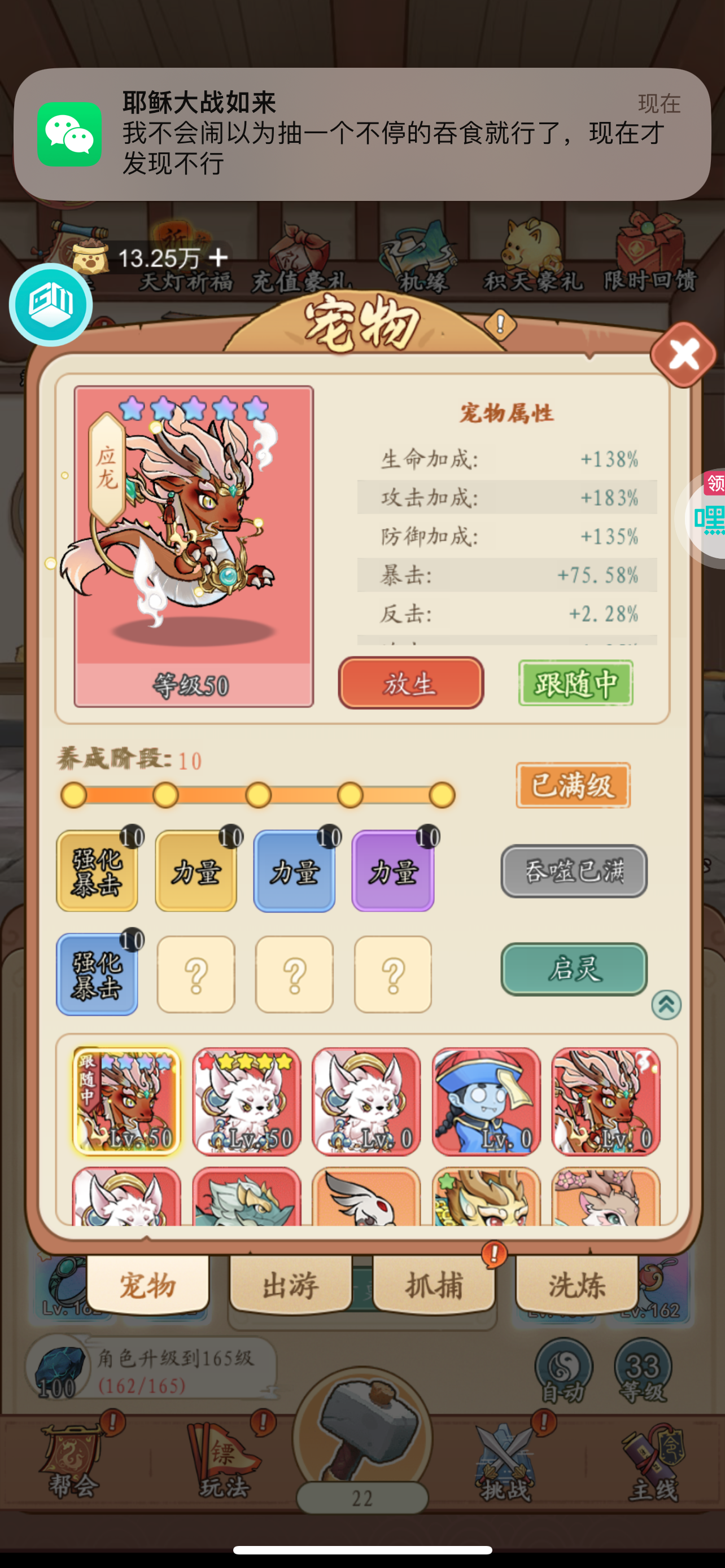Tap the 跟随中 following button
This screenshot has height=1568, width=725.
[x=575, y=683]
